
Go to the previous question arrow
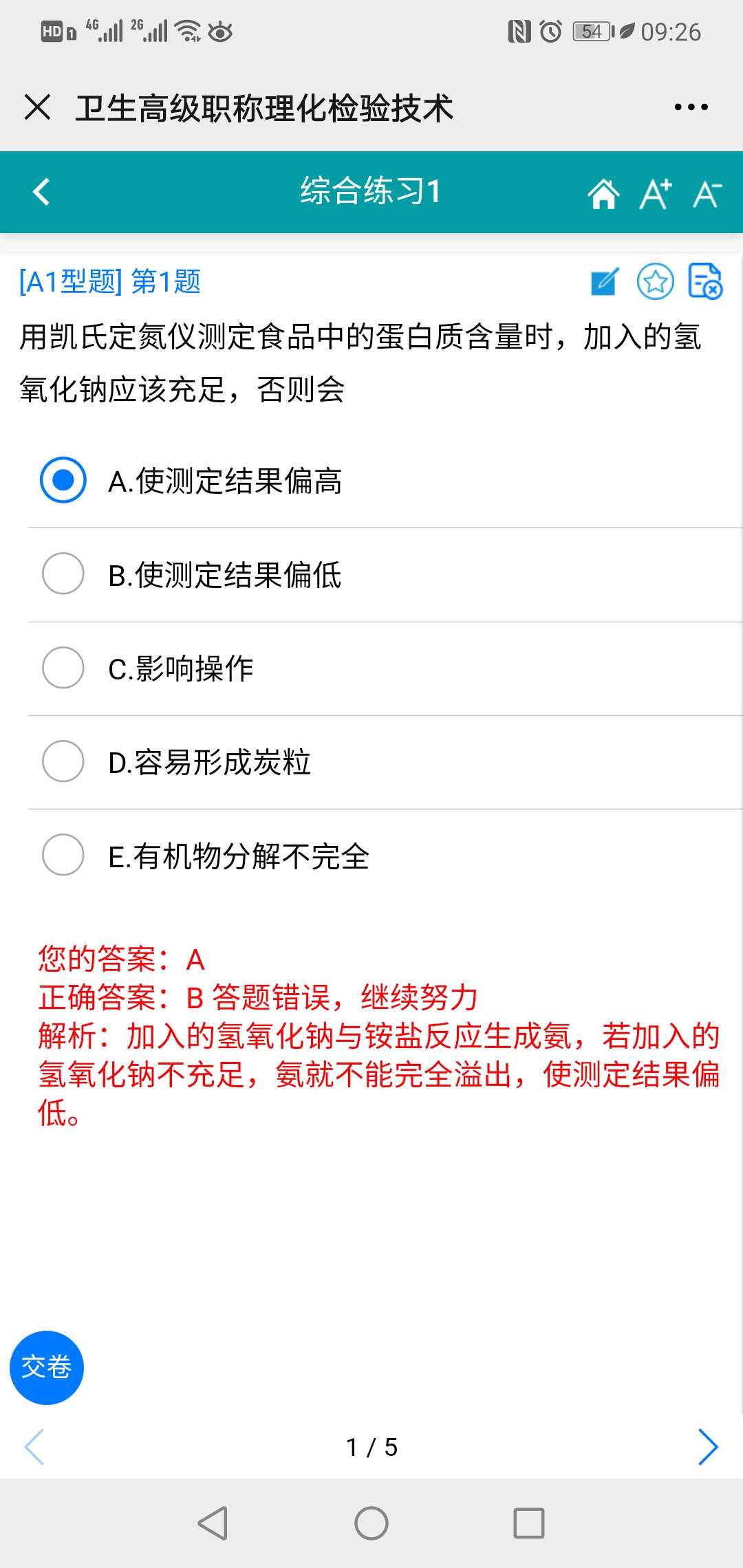(x=34, y=1447)
